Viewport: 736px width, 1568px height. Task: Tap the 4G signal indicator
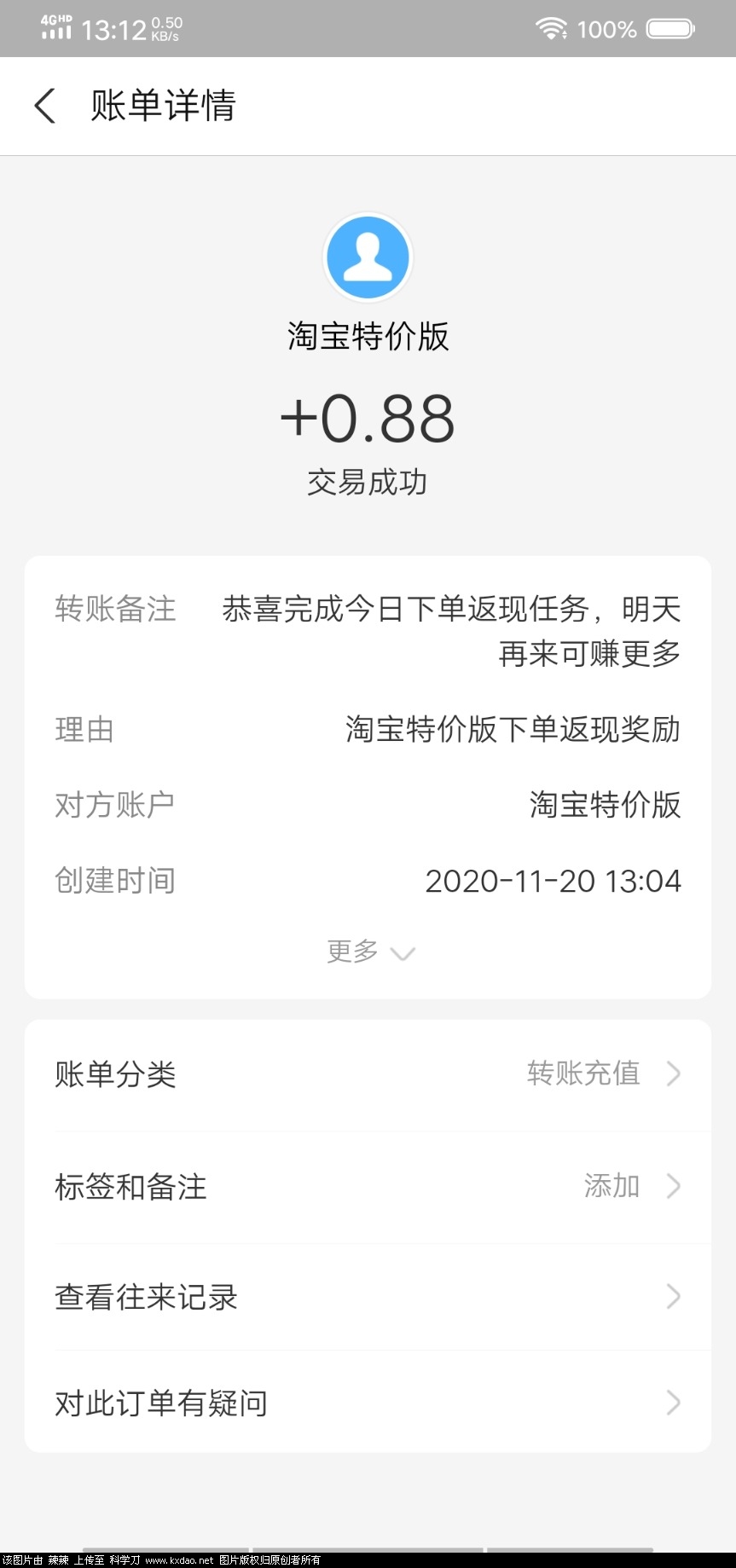(55, 26)
